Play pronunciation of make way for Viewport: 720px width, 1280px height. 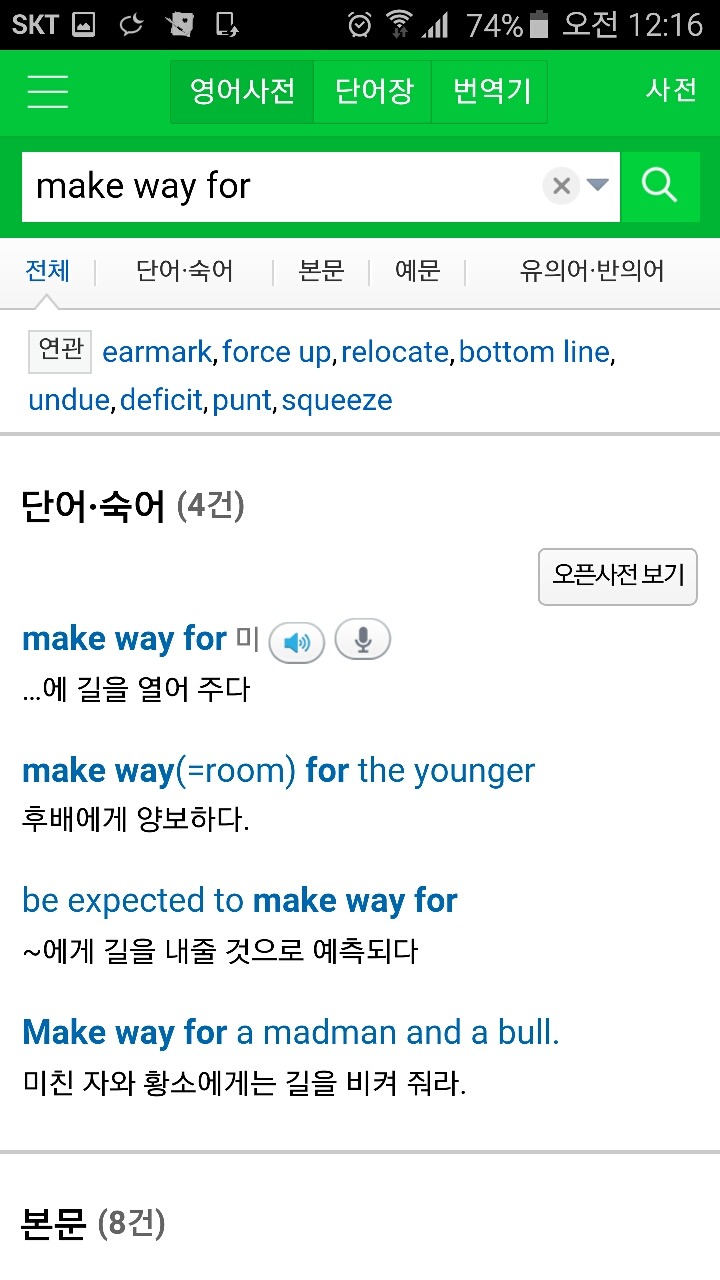(297, 641)
